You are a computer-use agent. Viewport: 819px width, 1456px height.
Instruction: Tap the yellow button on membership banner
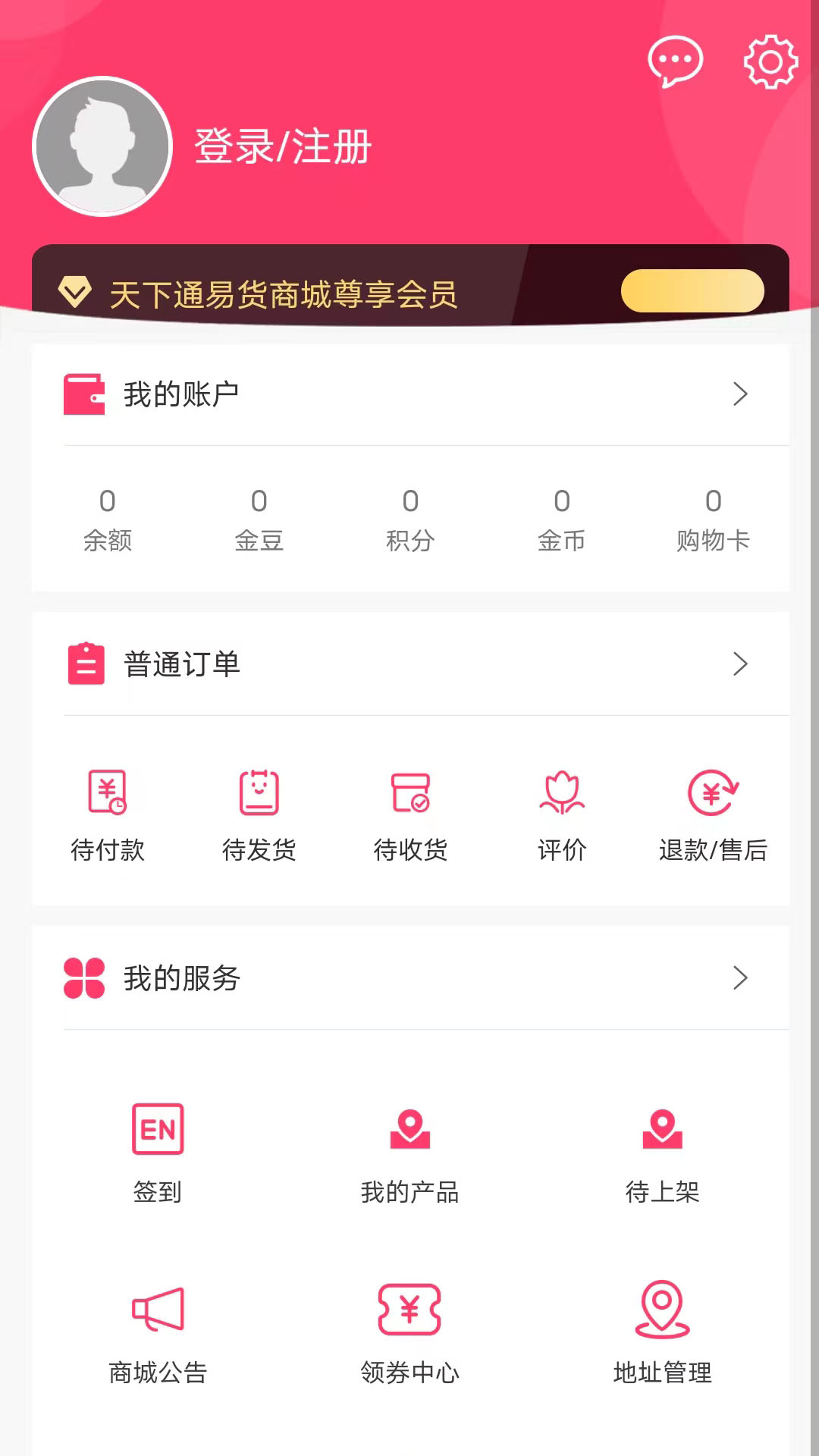tap(692, 290)
